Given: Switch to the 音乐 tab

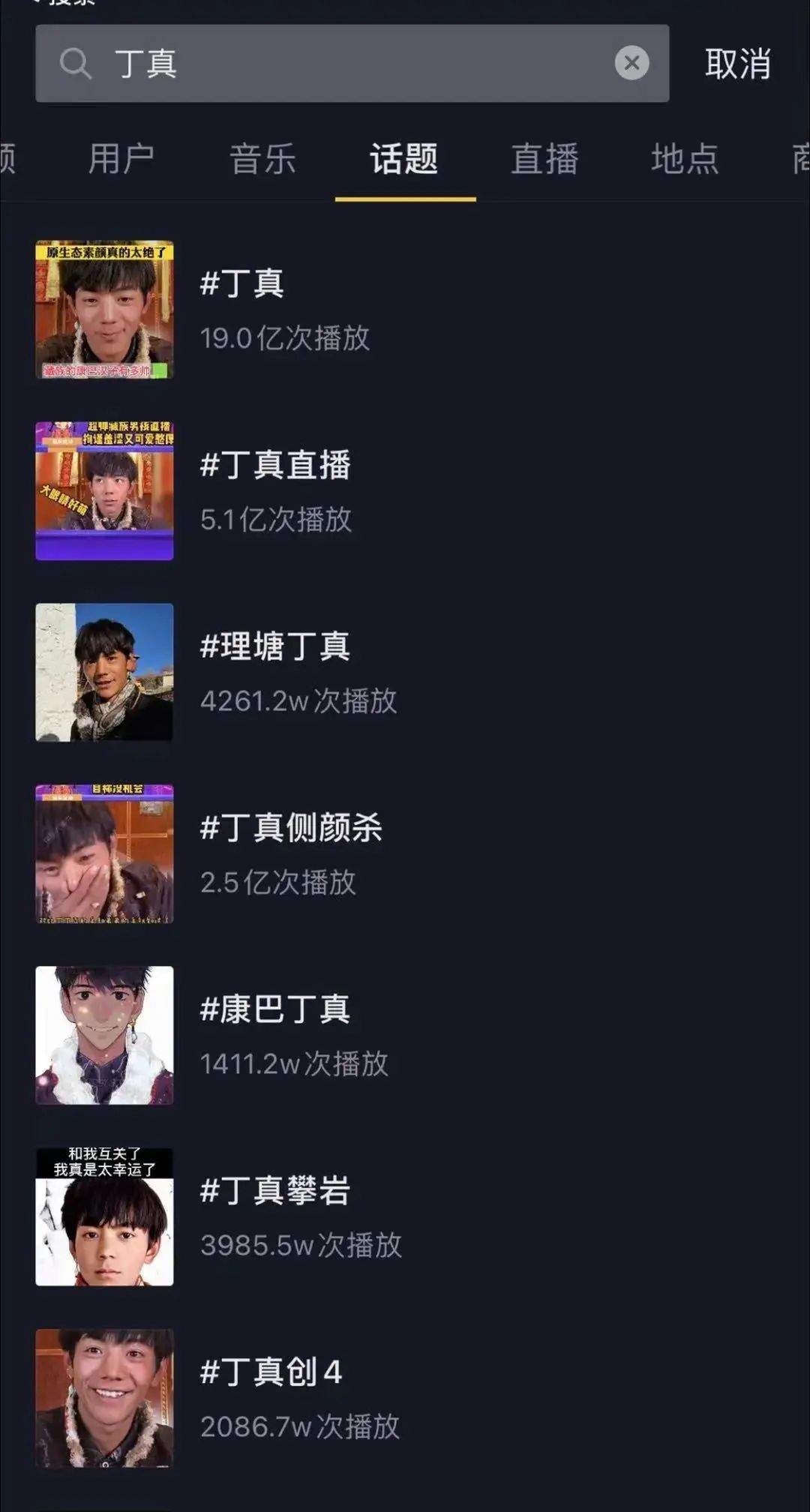Looking at the screenshot, I should click(262, 159).
